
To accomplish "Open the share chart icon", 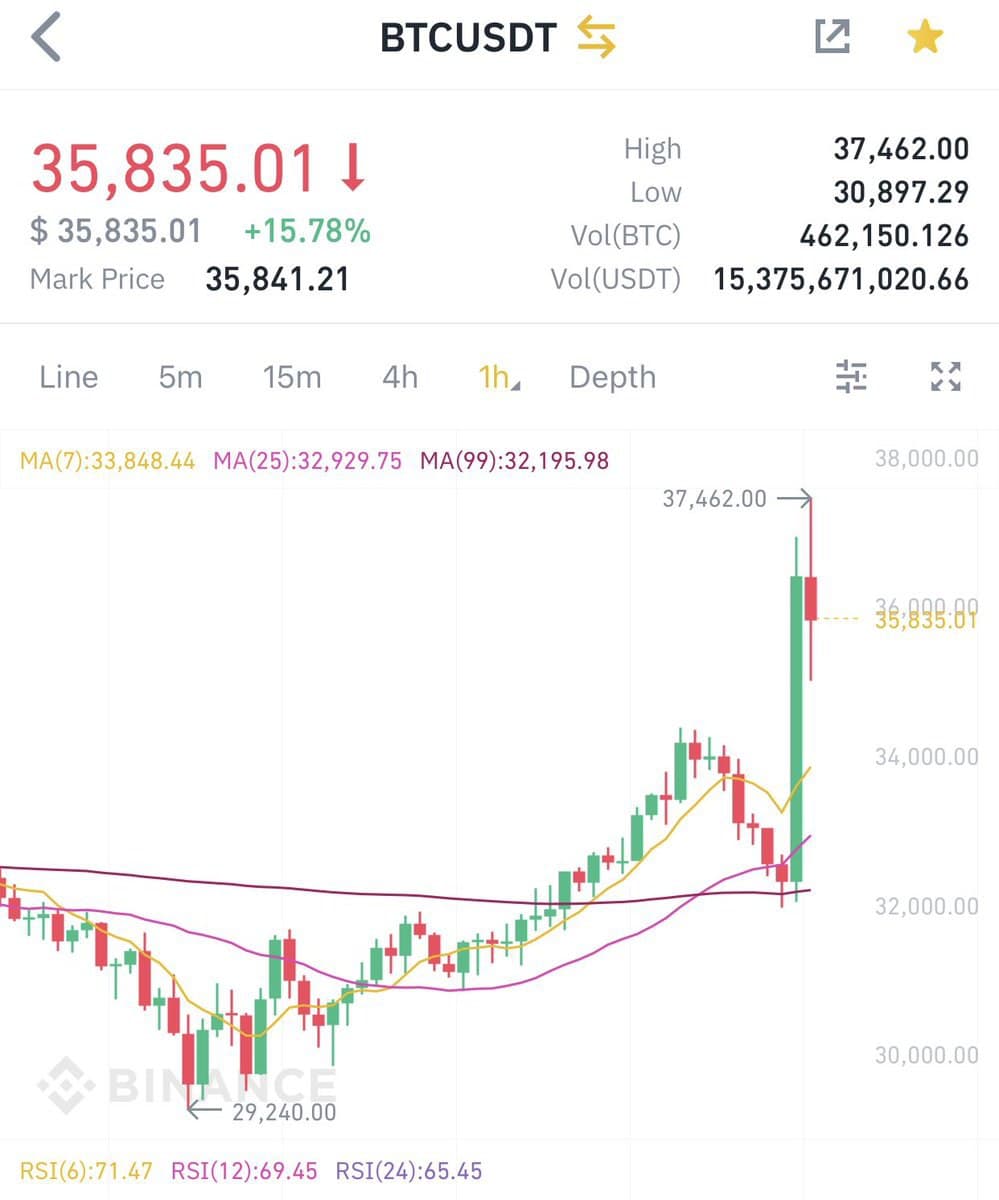I will [832, 38].
